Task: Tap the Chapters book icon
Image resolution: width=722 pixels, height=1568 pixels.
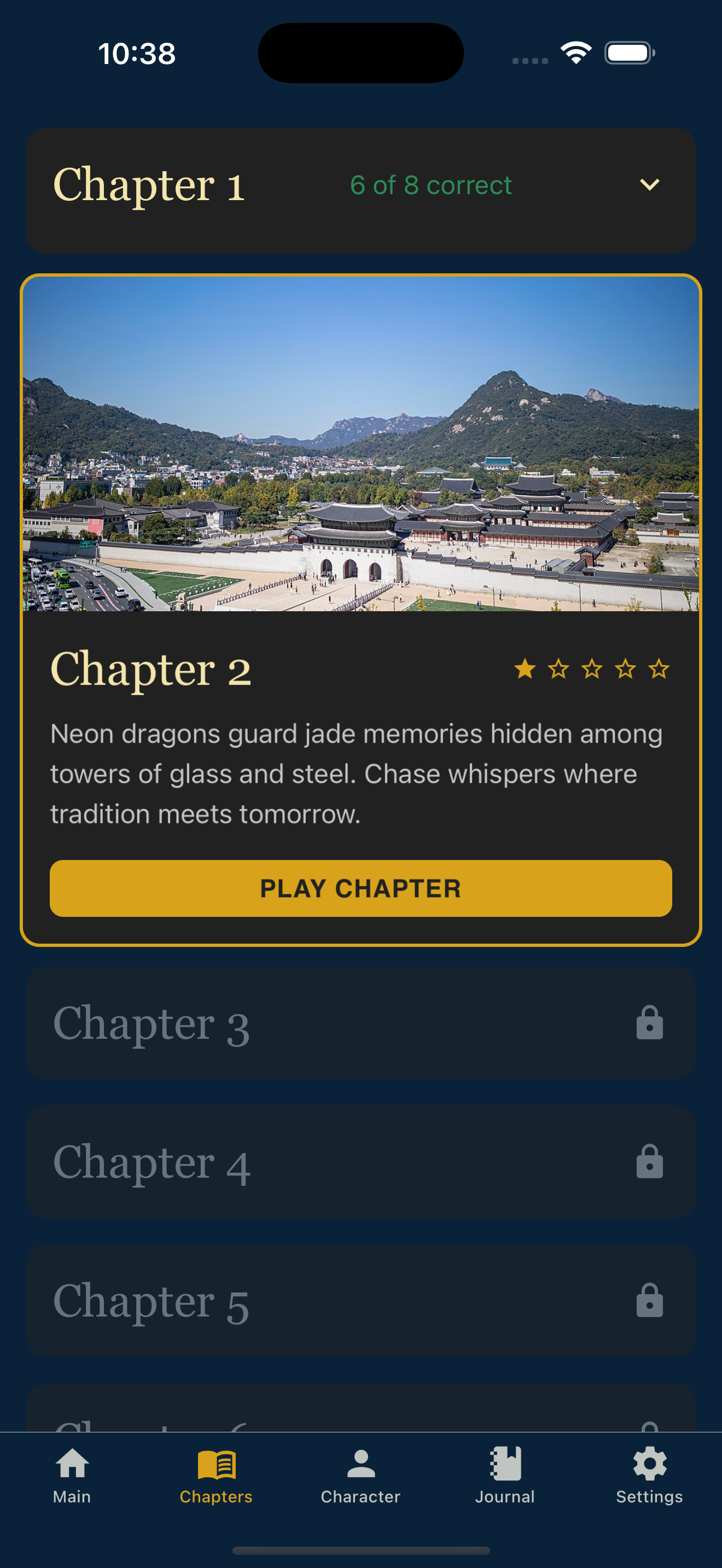Action: (x=216, y=1464)
